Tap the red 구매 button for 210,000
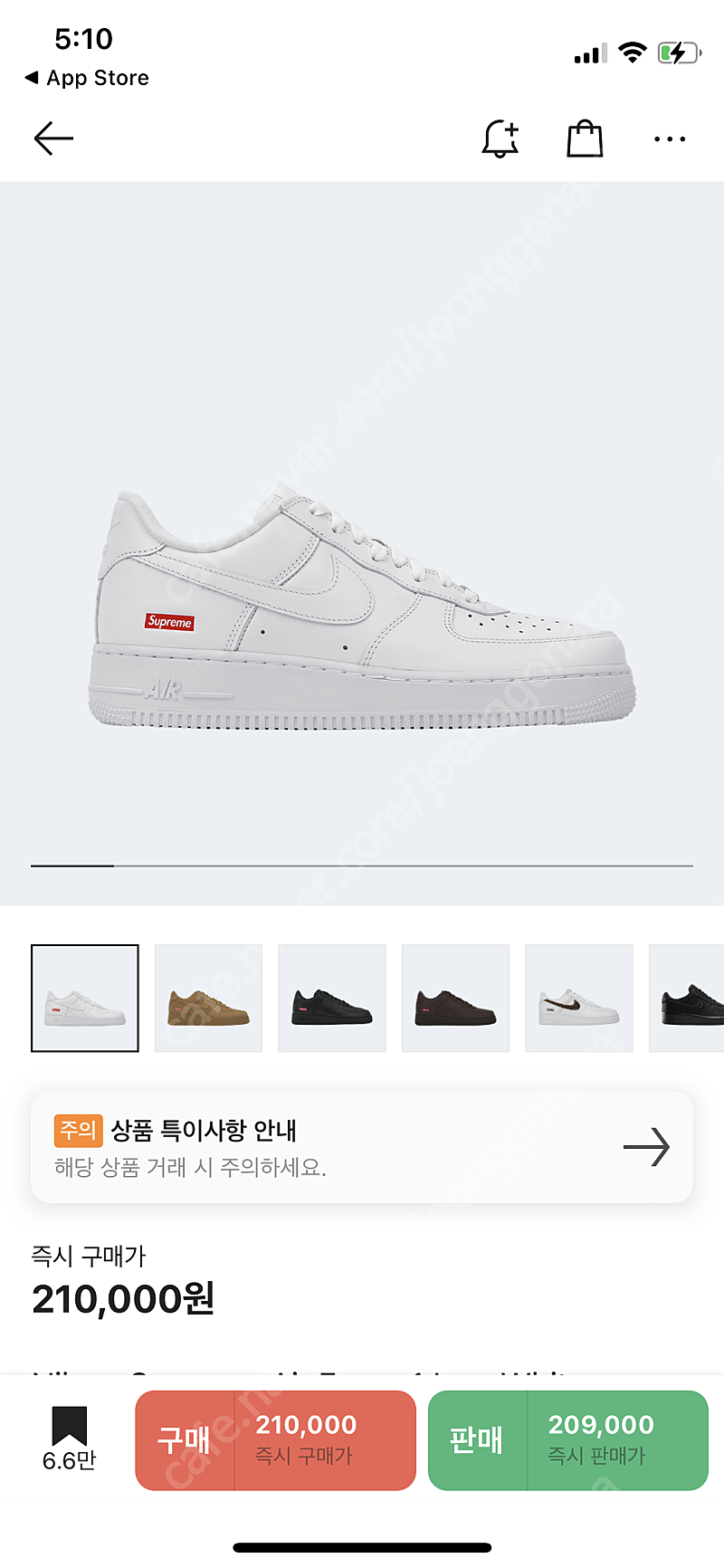This screenshot has width=724, height=1568. [275, 1439]
